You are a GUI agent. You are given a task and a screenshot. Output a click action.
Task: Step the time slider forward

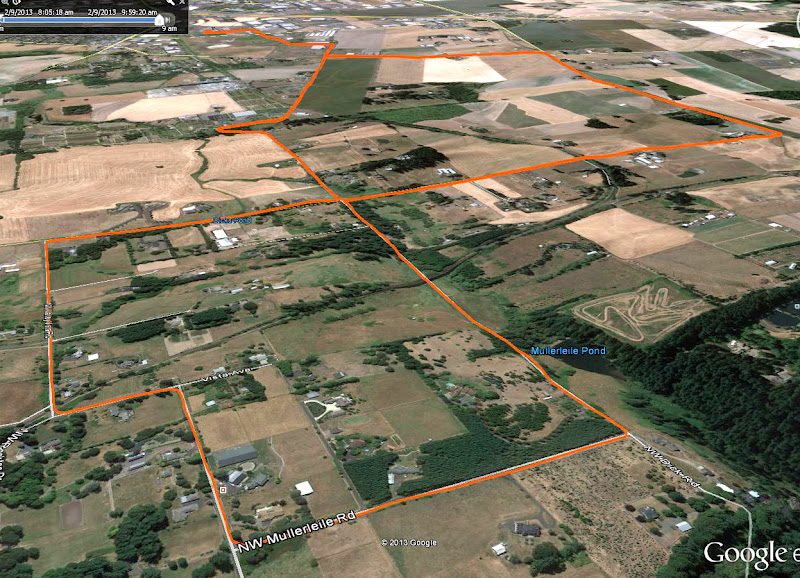coord(168,20)
